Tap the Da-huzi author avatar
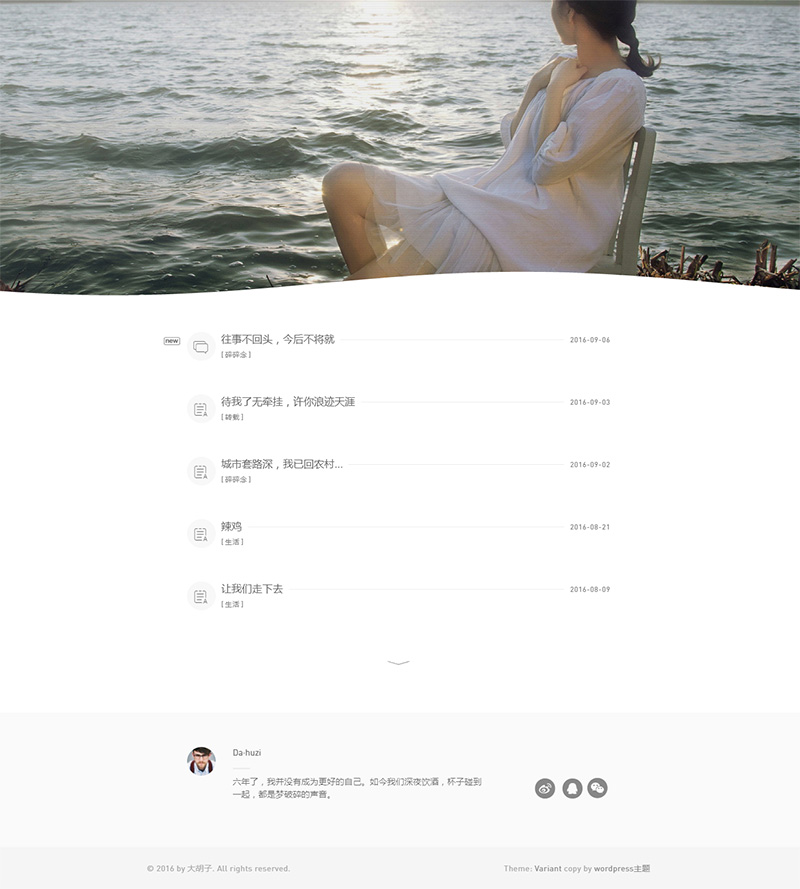 click(201, 761)
